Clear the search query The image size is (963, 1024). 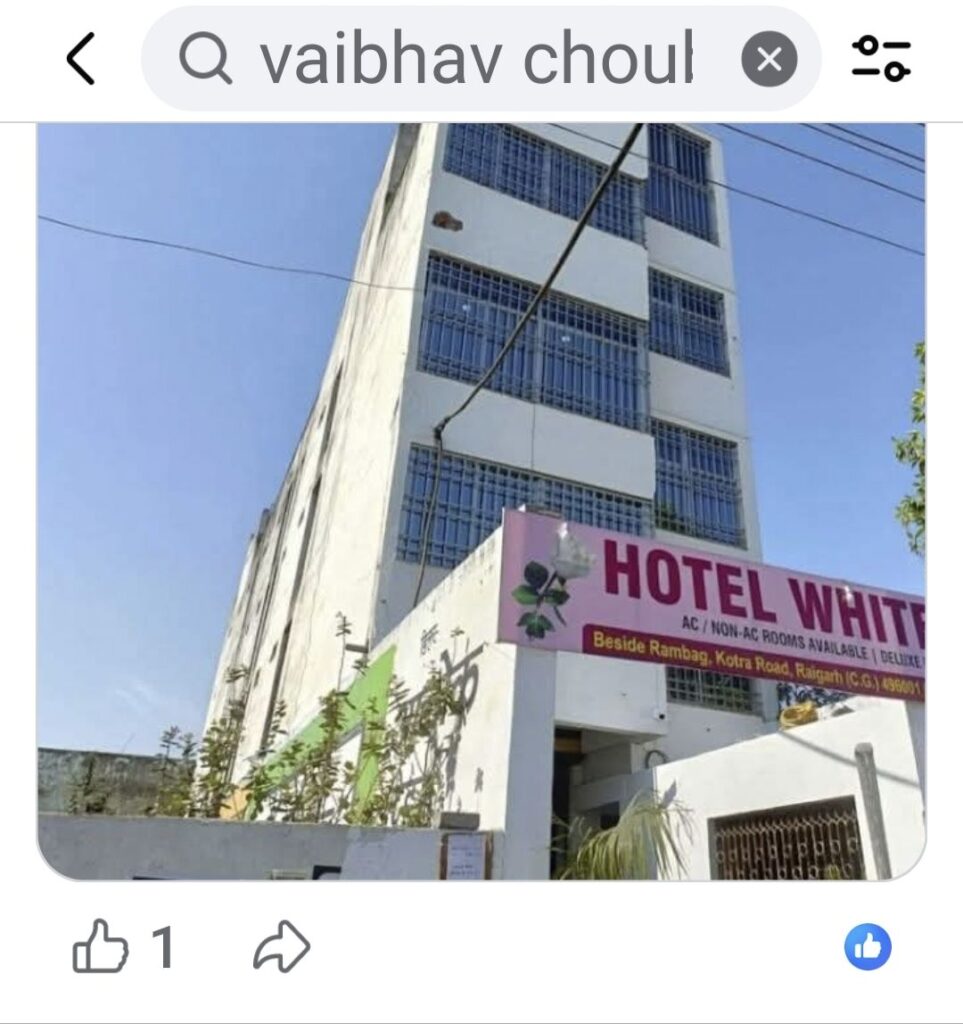tap(768, 60)
